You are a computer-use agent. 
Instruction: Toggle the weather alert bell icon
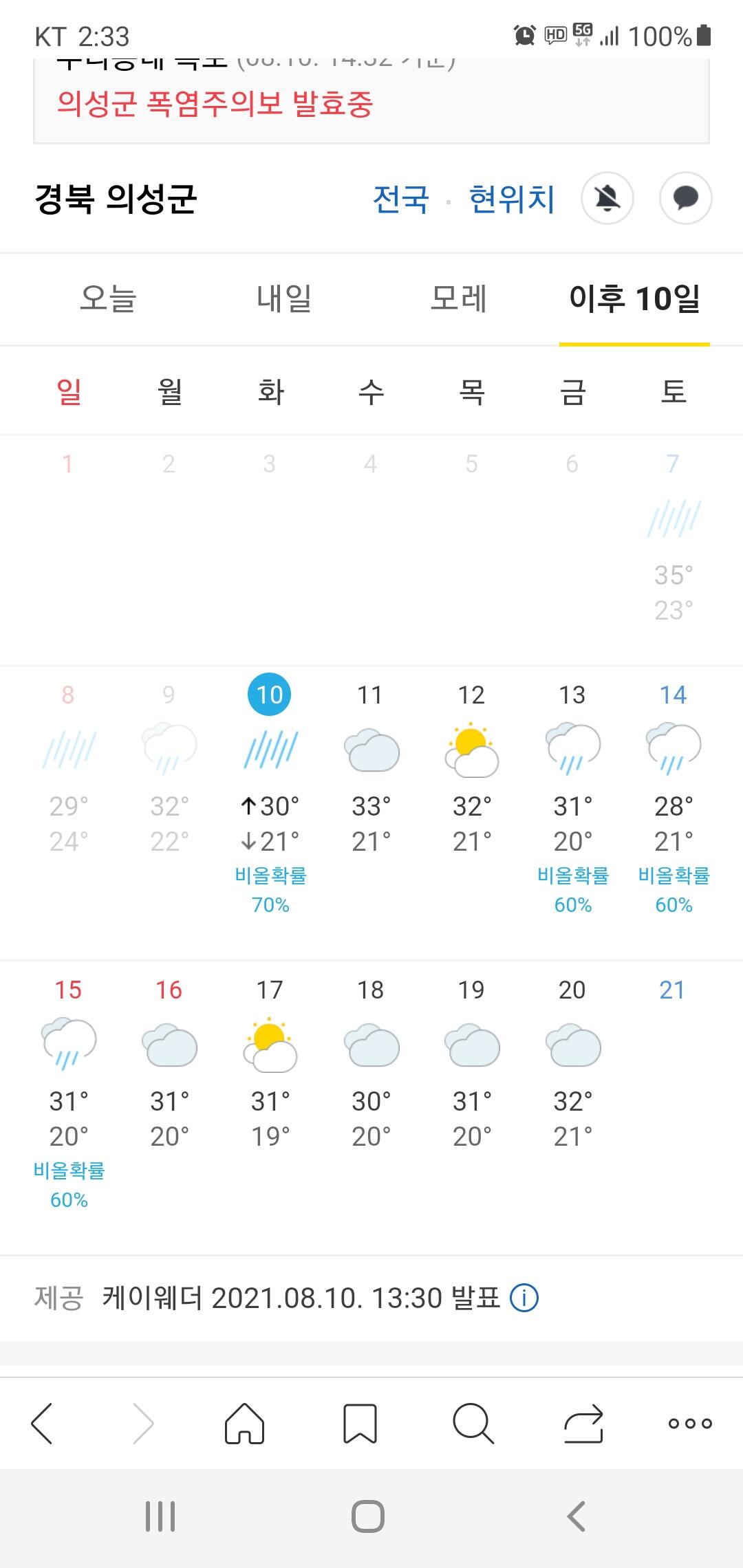click(607, 199)
